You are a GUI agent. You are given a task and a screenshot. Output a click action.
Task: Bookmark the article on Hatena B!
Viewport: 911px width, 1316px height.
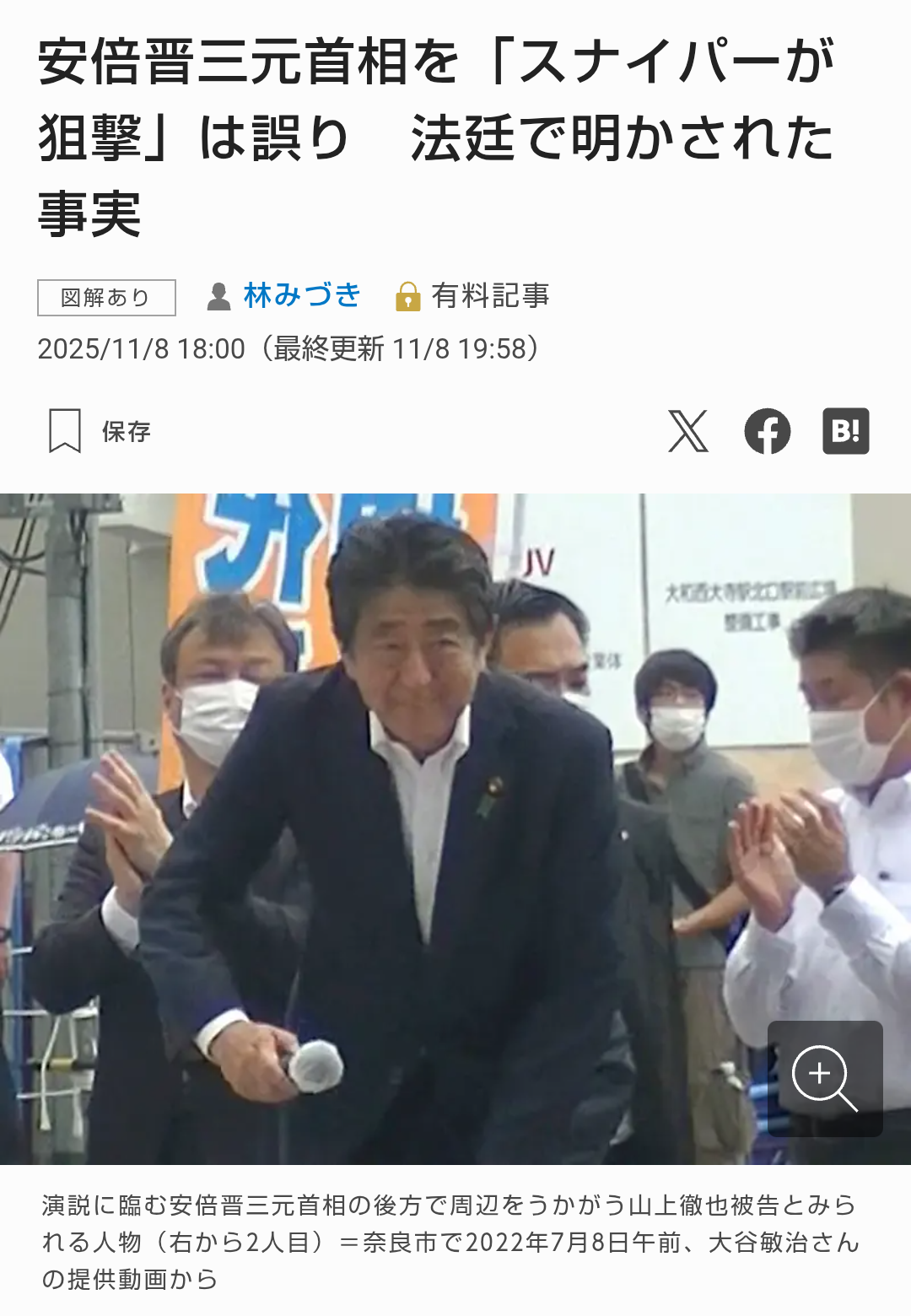[845, 431]
